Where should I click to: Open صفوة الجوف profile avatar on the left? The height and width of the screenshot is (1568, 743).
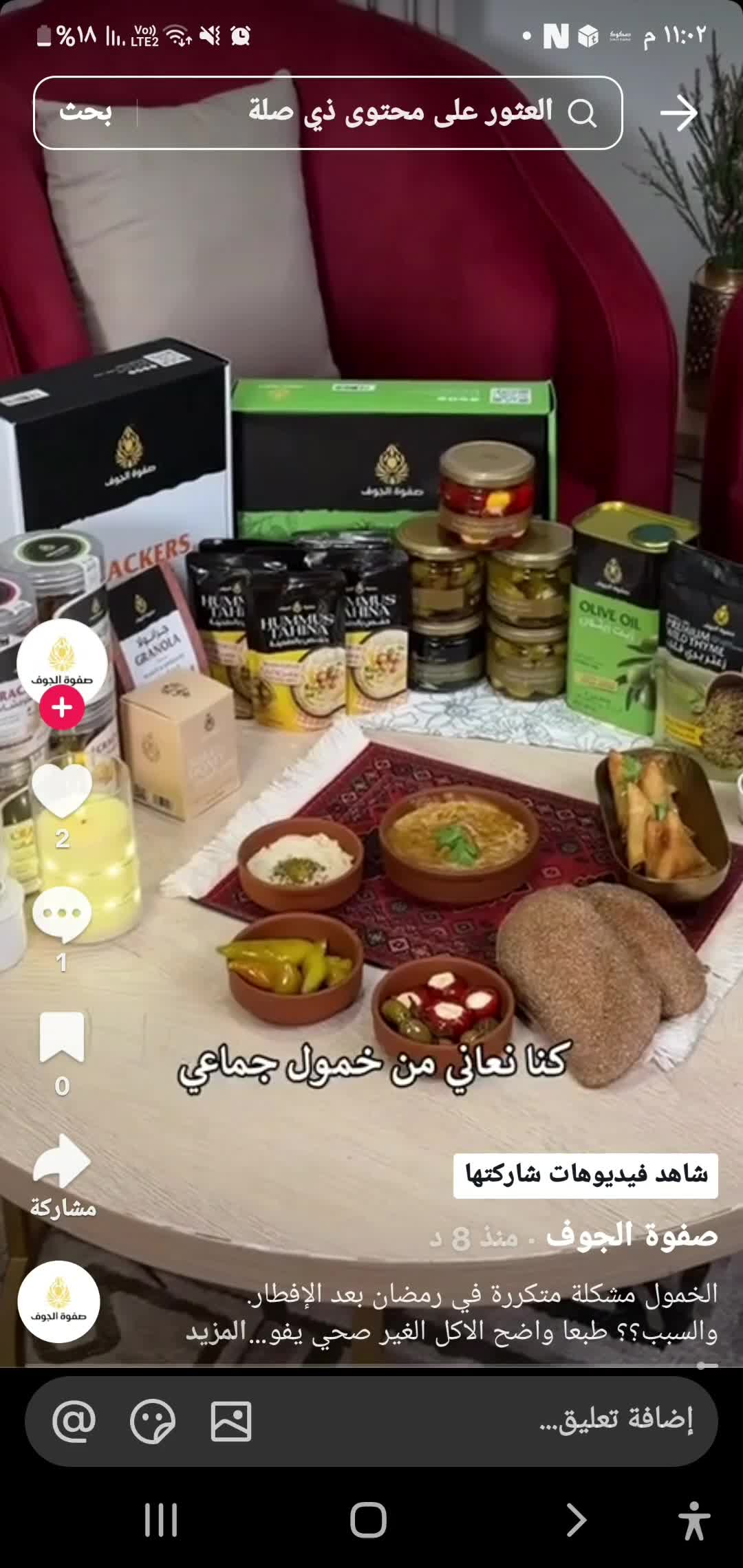62,662
